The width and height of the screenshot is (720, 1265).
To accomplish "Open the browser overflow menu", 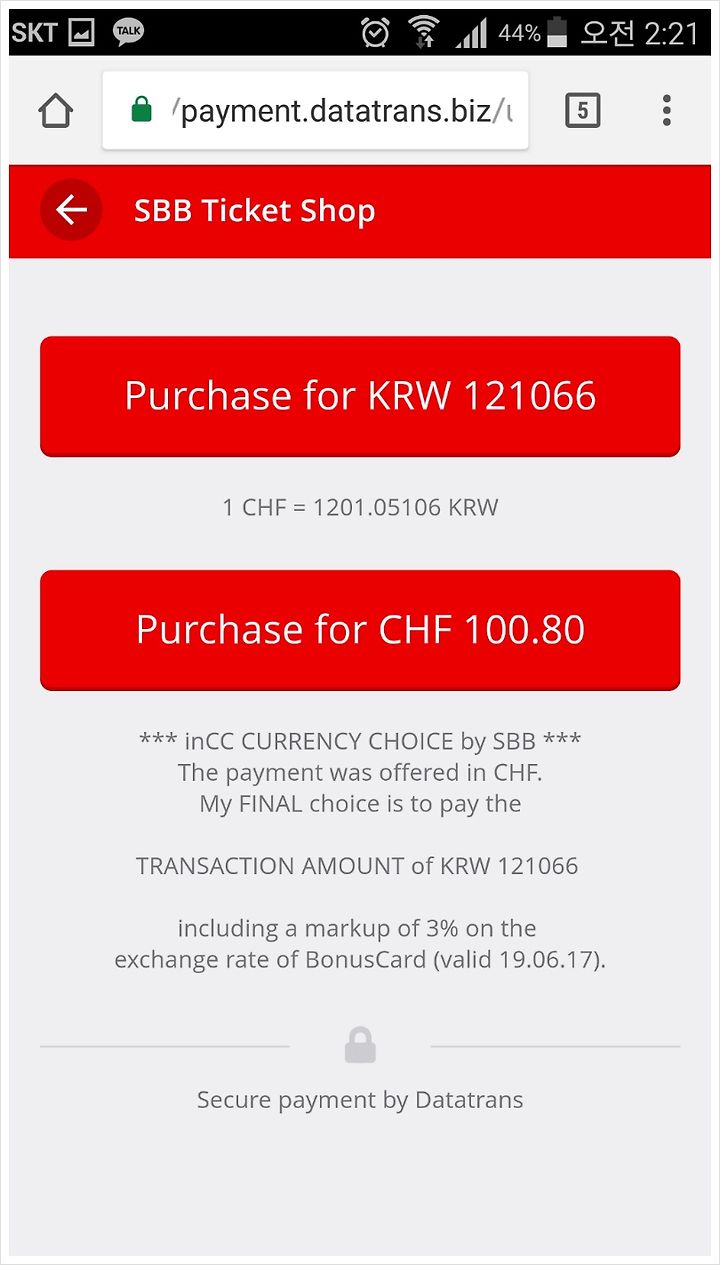I will (667, 110).
